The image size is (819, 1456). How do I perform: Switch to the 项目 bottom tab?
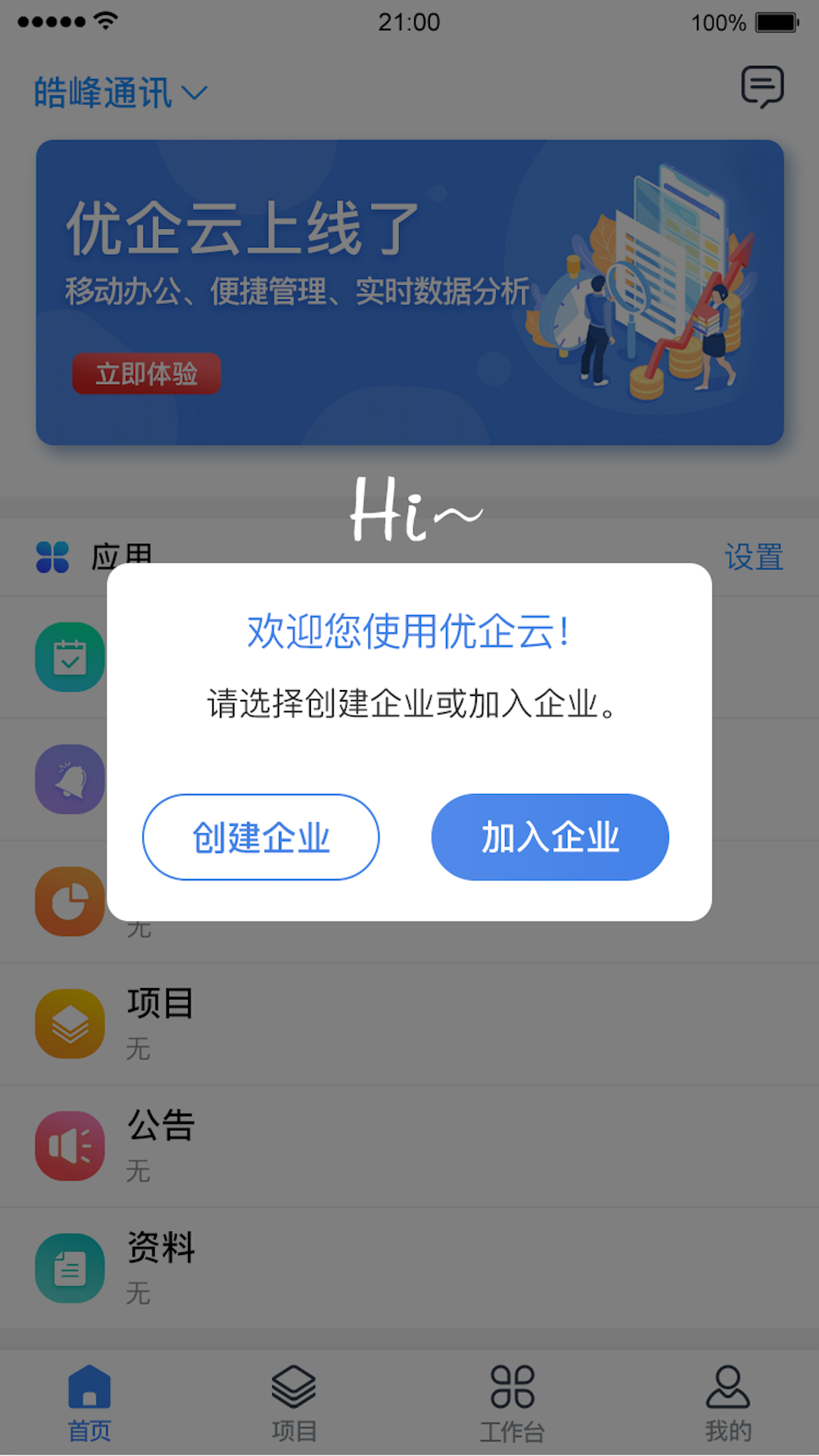click(293, 1403)
